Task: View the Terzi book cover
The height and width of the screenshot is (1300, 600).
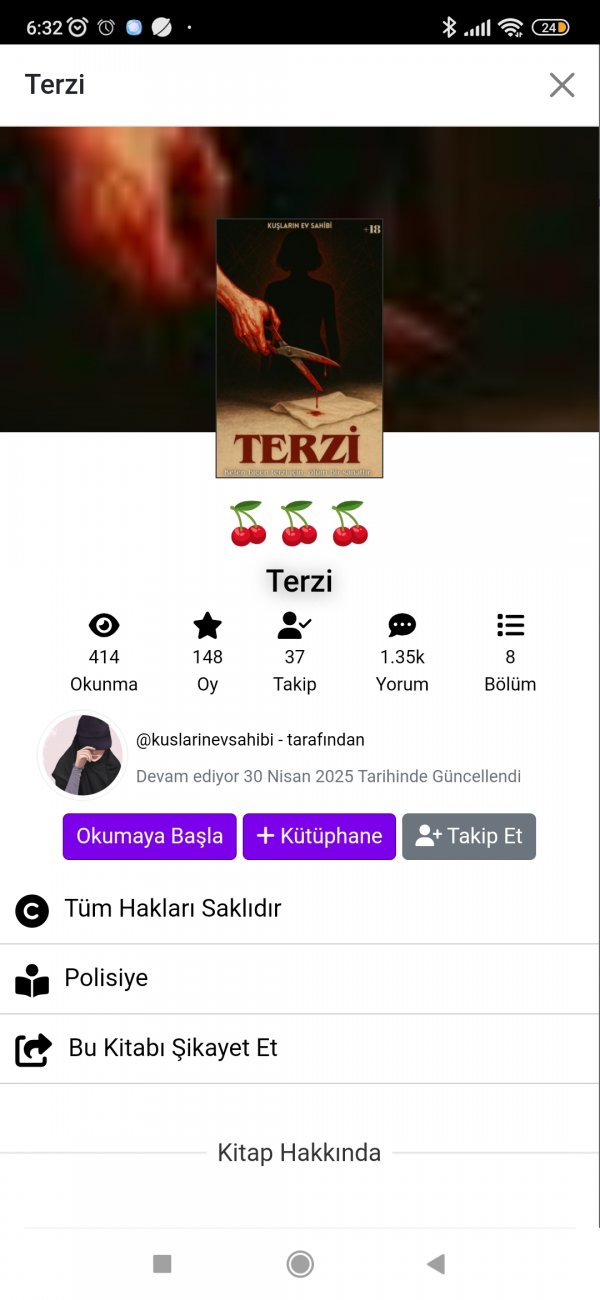Action: [x=299, y=348]
